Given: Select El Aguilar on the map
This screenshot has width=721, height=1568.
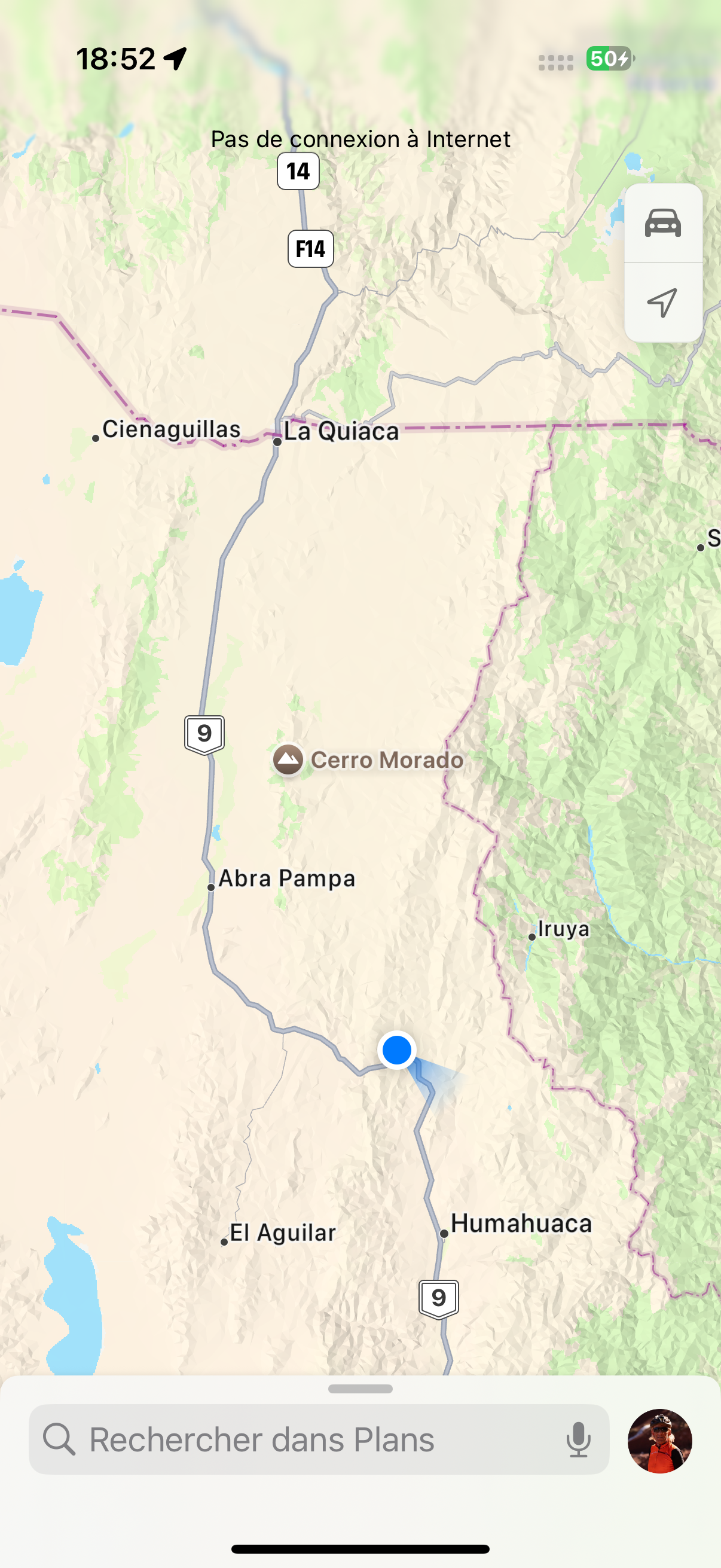Looking at the screenshot, I should pyautogui.click(x=282, y=1233).
